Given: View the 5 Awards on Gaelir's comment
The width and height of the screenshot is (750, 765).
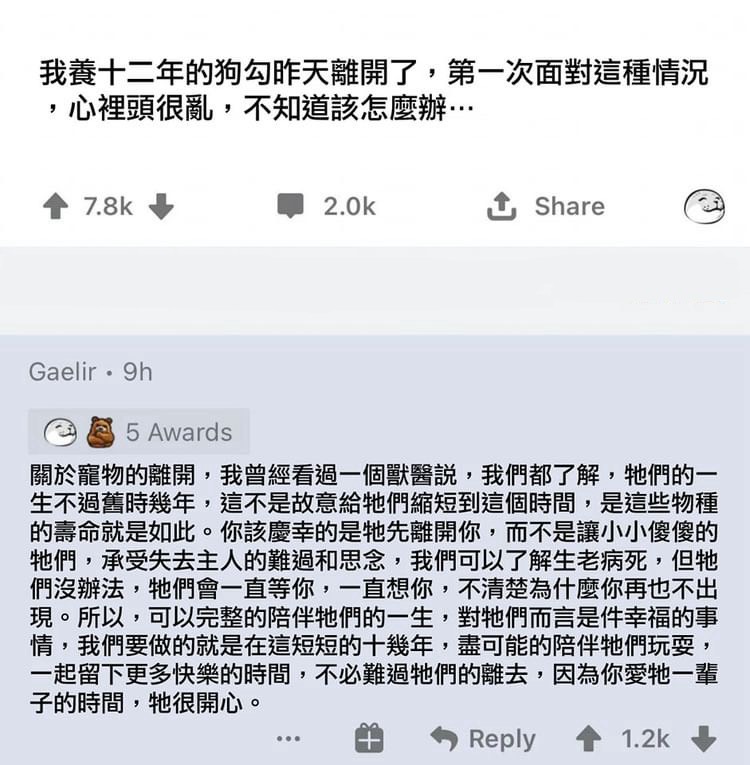Looking at the screenshot, I should (139, 432).
